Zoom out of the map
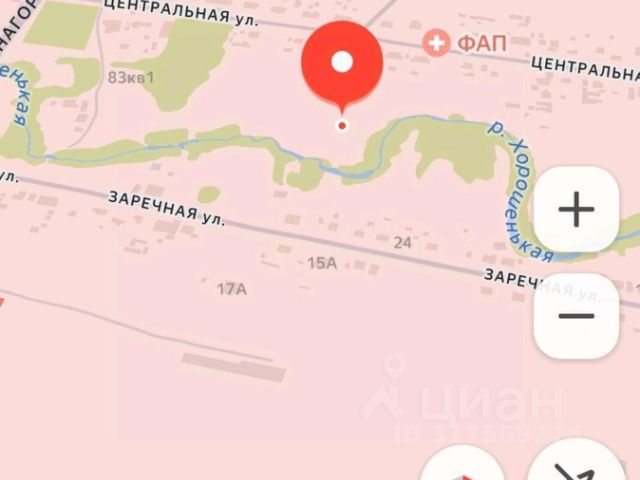Viewport: 640px width, 480px height. pos(575,316)
